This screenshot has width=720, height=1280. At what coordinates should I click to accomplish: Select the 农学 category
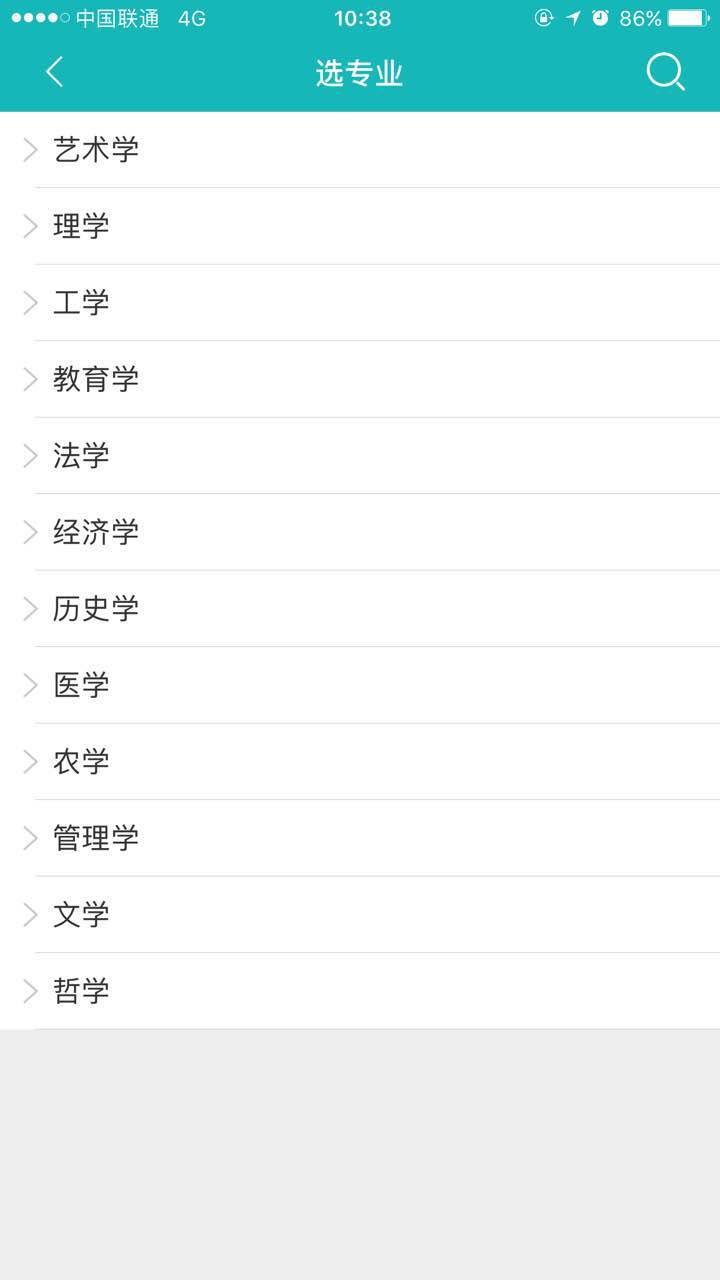[x=80, y=762]
